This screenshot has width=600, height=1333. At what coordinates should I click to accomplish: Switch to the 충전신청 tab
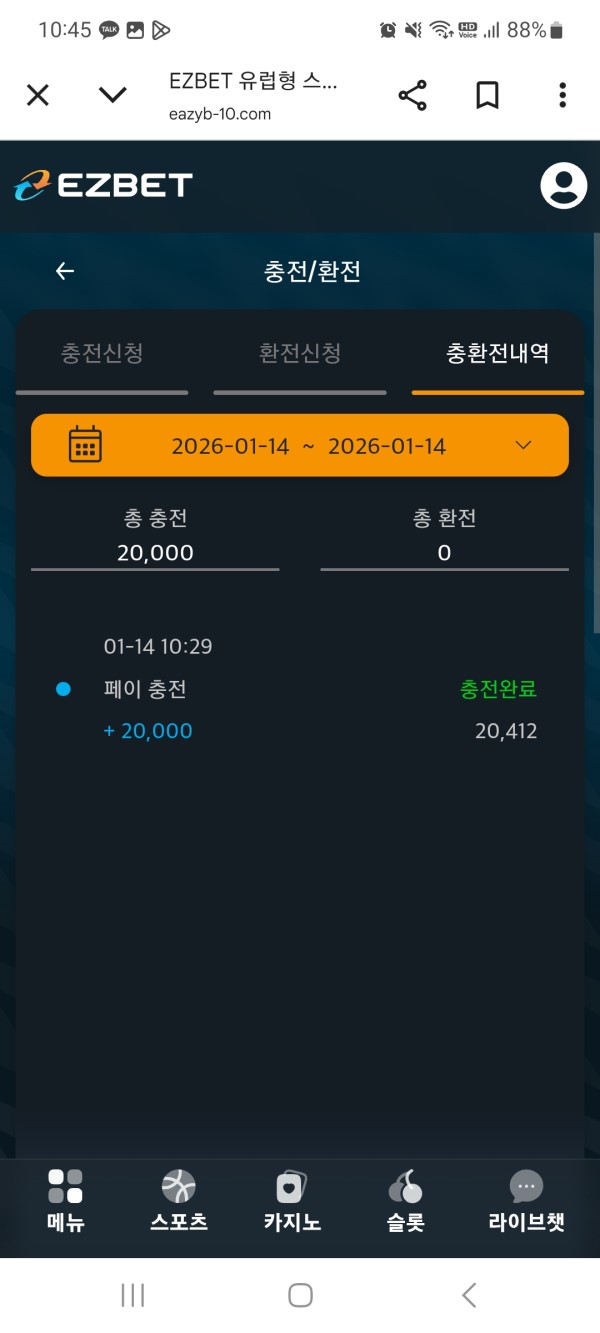102,353
